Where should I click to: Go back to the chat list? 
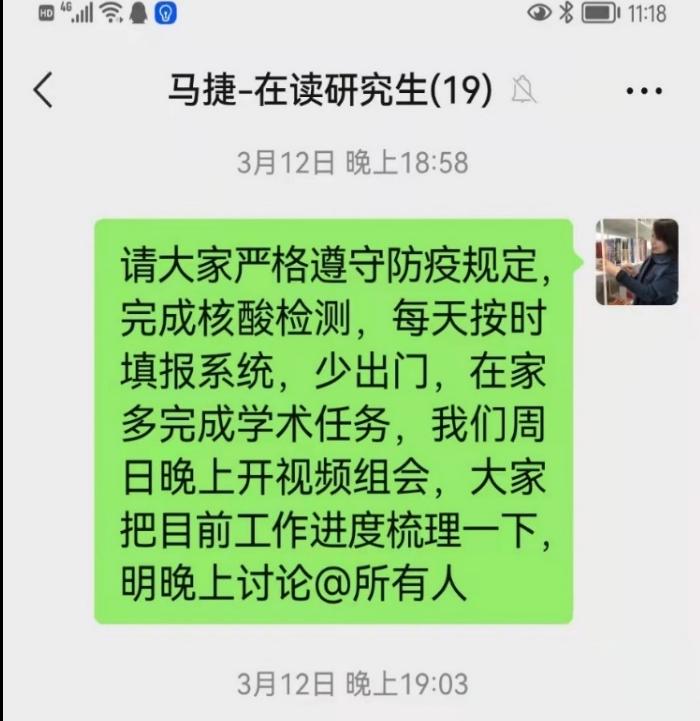pyautogui.click(x=42, y=91)
